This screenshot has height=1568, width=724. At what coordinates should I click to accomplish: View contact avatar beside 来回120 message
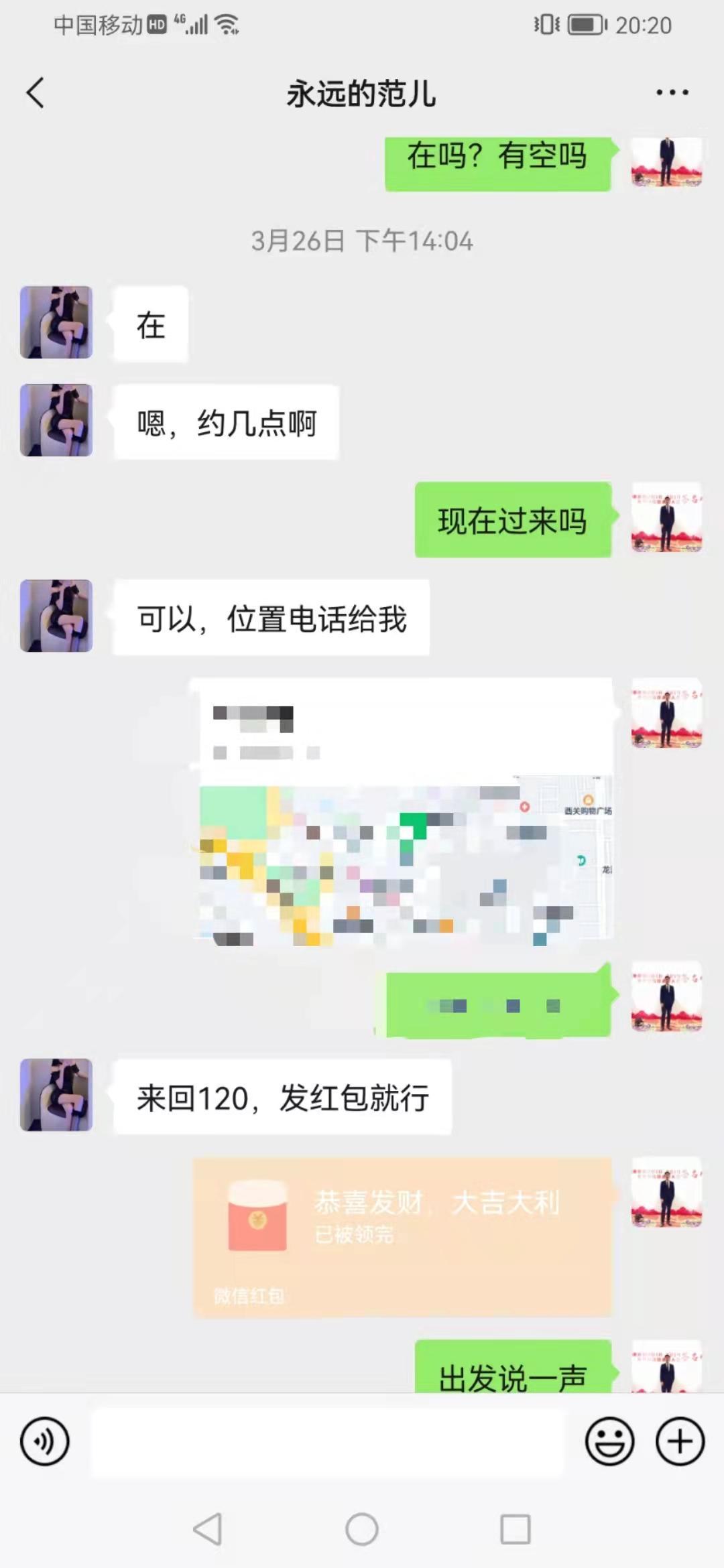click(56, 1095)
